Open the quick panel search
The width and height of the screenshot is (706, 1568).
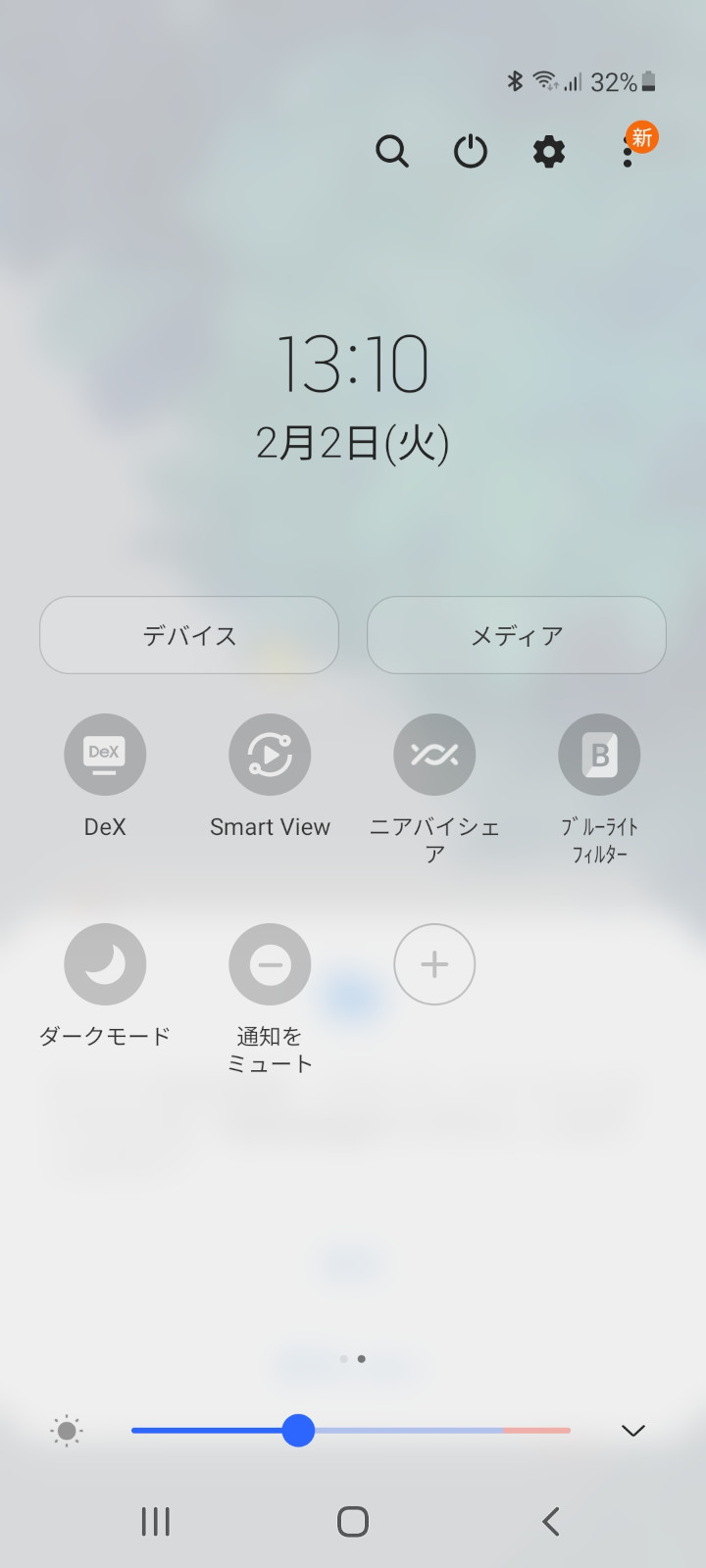click(x=391, y=152)
